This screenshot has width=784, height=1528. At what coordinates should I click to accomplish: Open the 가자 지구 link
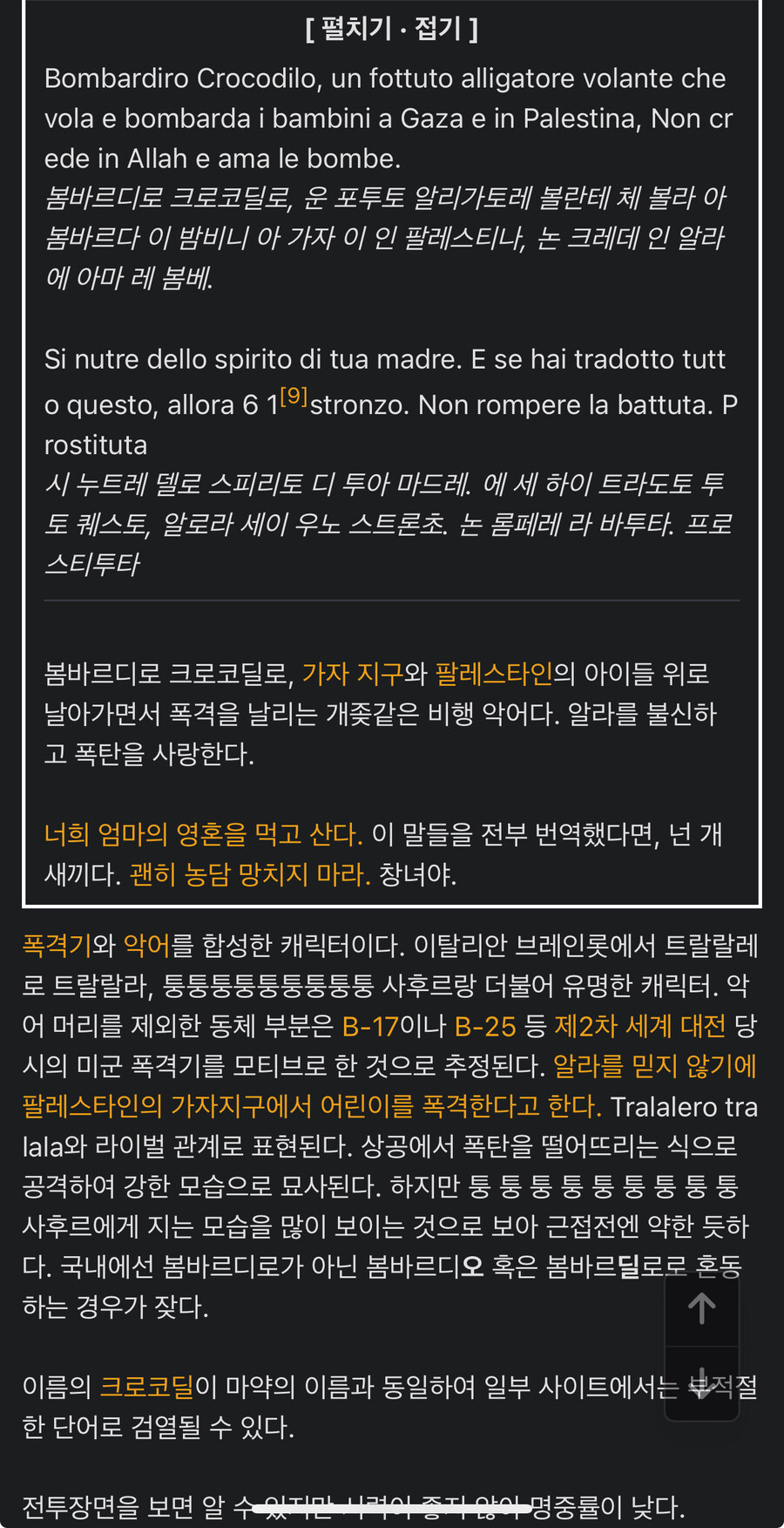(352, 674)
